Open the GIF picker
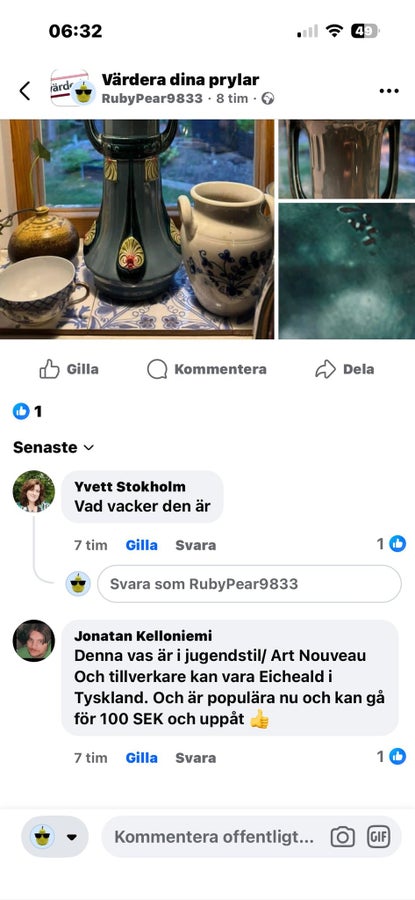Viewport: 415px width, 900px height. pos(378,837)
